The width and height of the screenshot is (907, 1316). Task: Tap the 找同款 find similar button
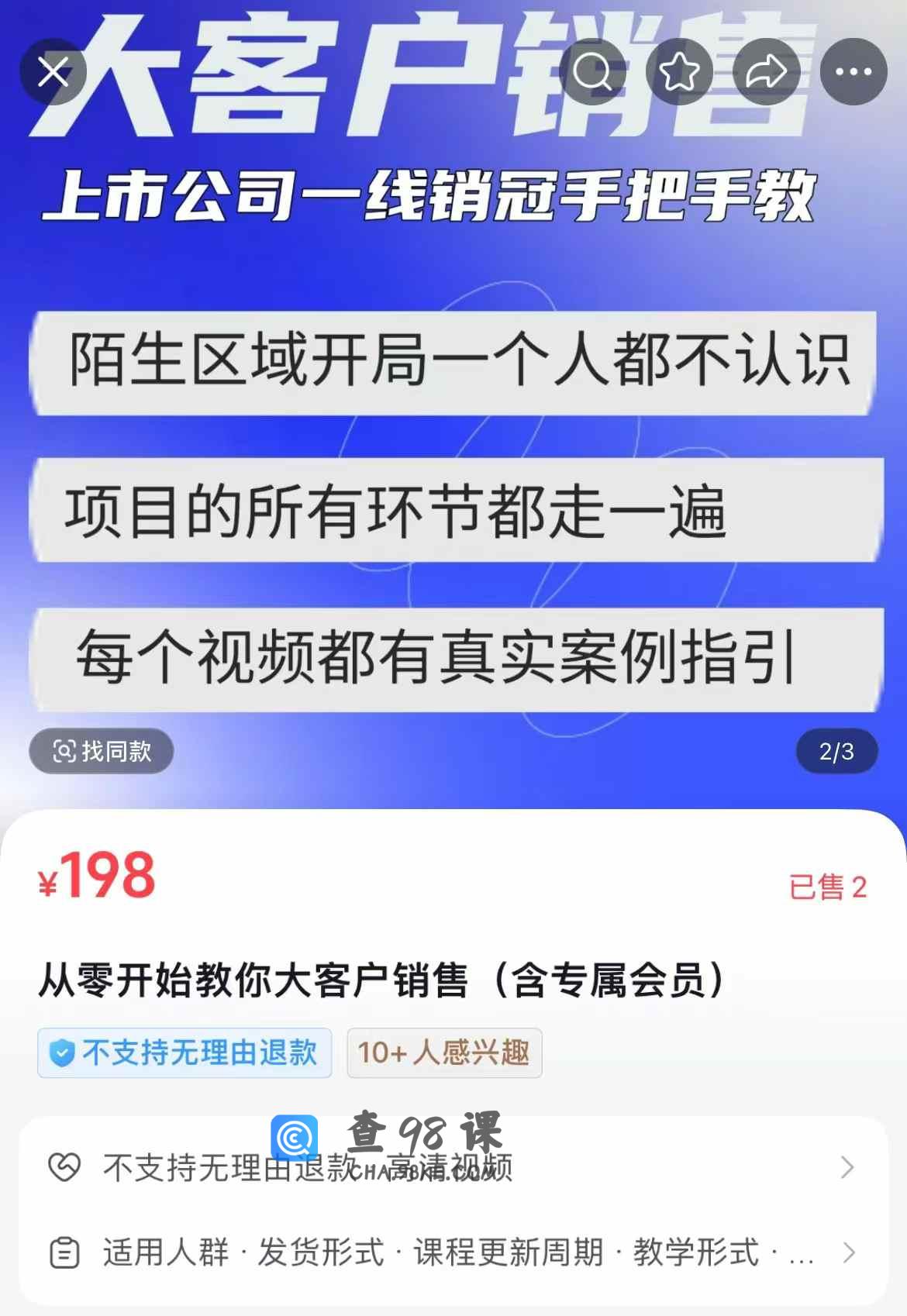pos(102,751)
